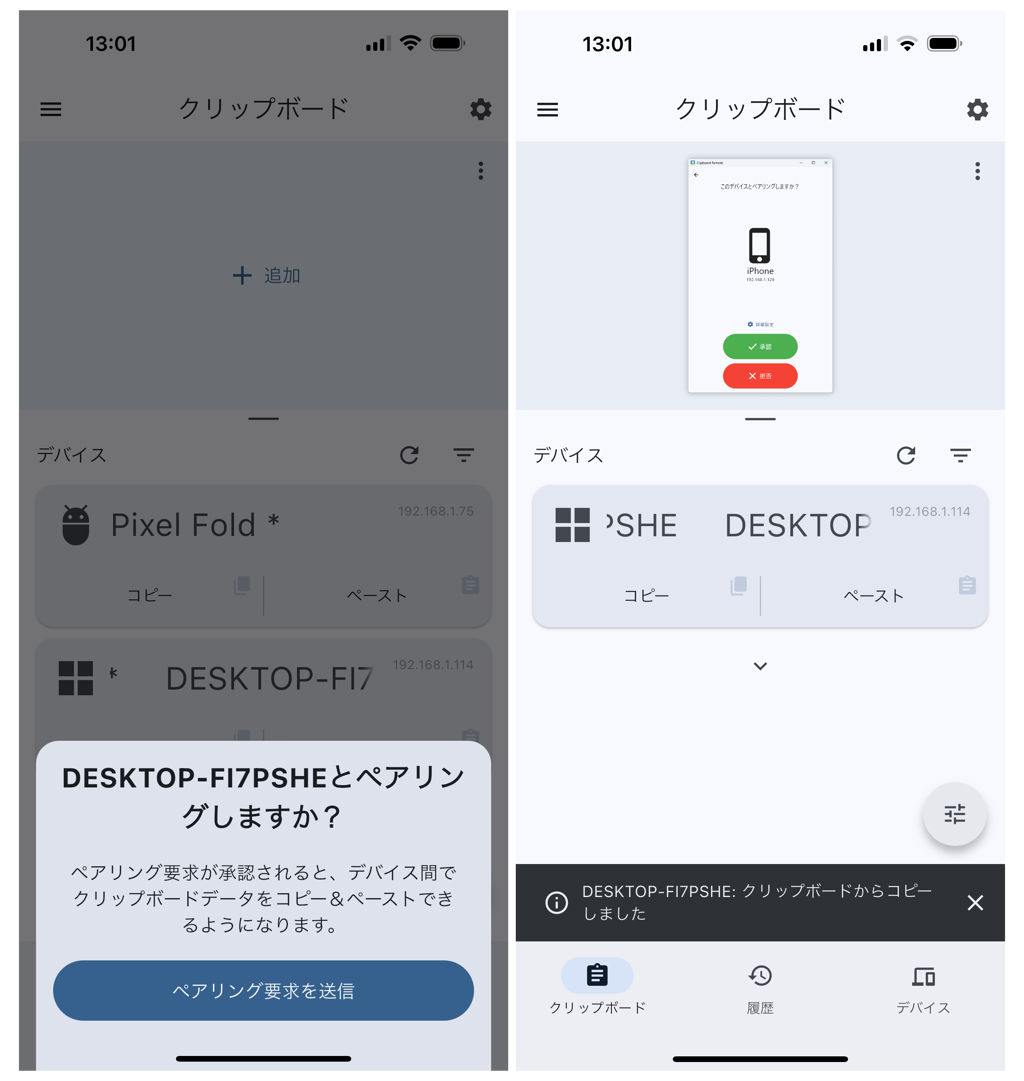This screenshot has height=1081, width=1024.
Task: Open the device filter icon
Action: click(x=961, y=455)
